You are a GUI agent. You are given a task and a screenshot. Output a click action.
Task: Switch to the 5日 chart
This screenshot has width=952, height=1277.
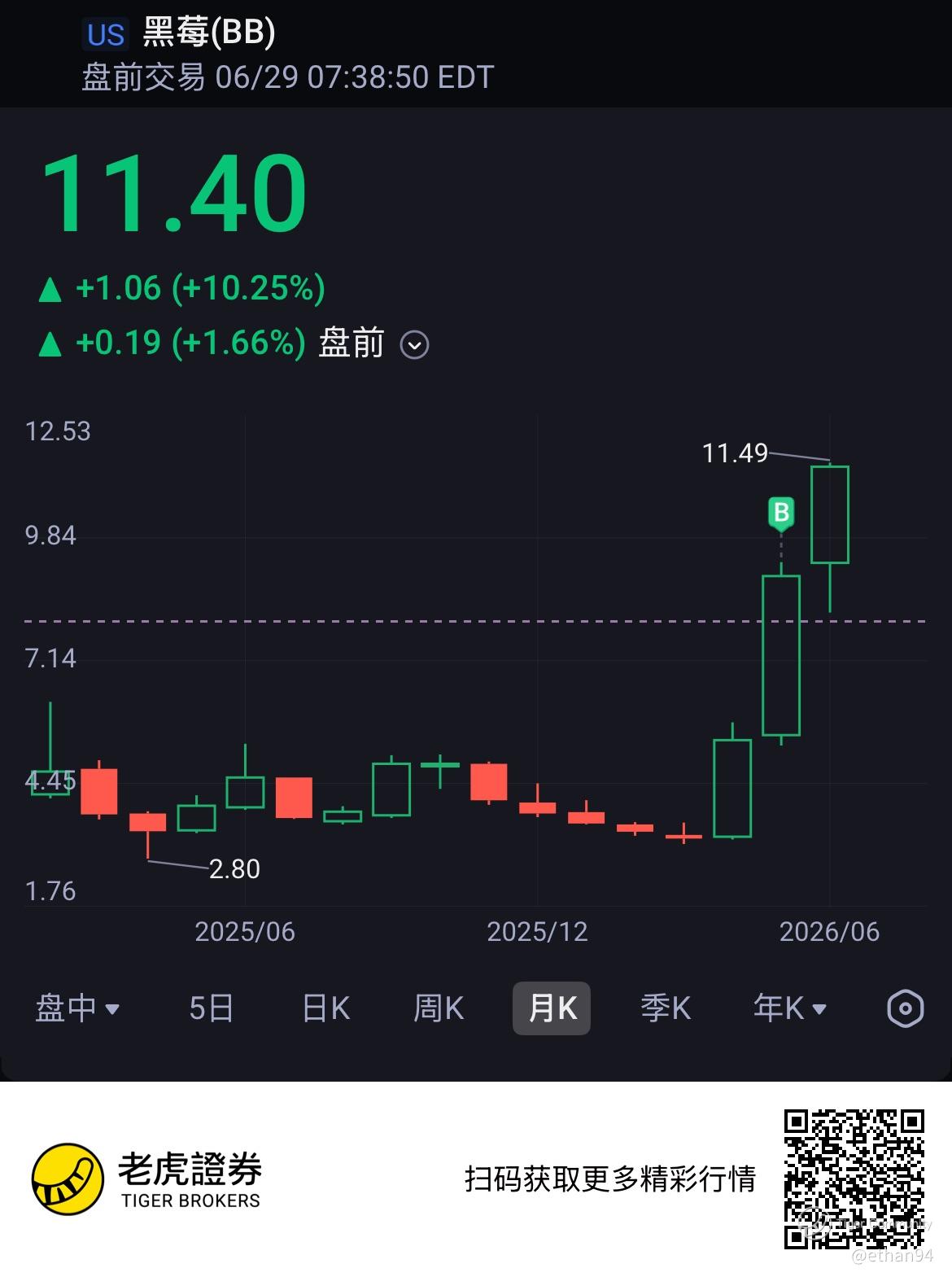tap(212, 1008)
